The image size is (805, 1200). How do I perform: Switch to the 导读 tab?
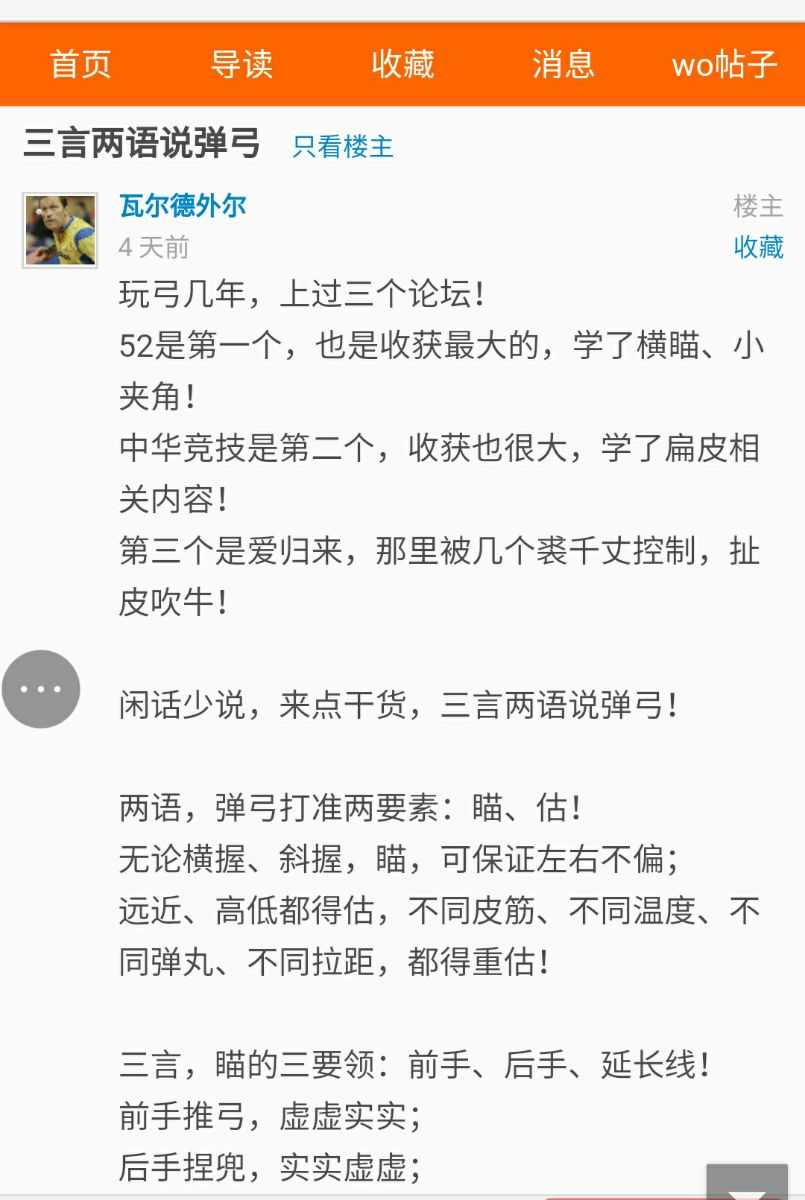point(241,65)
